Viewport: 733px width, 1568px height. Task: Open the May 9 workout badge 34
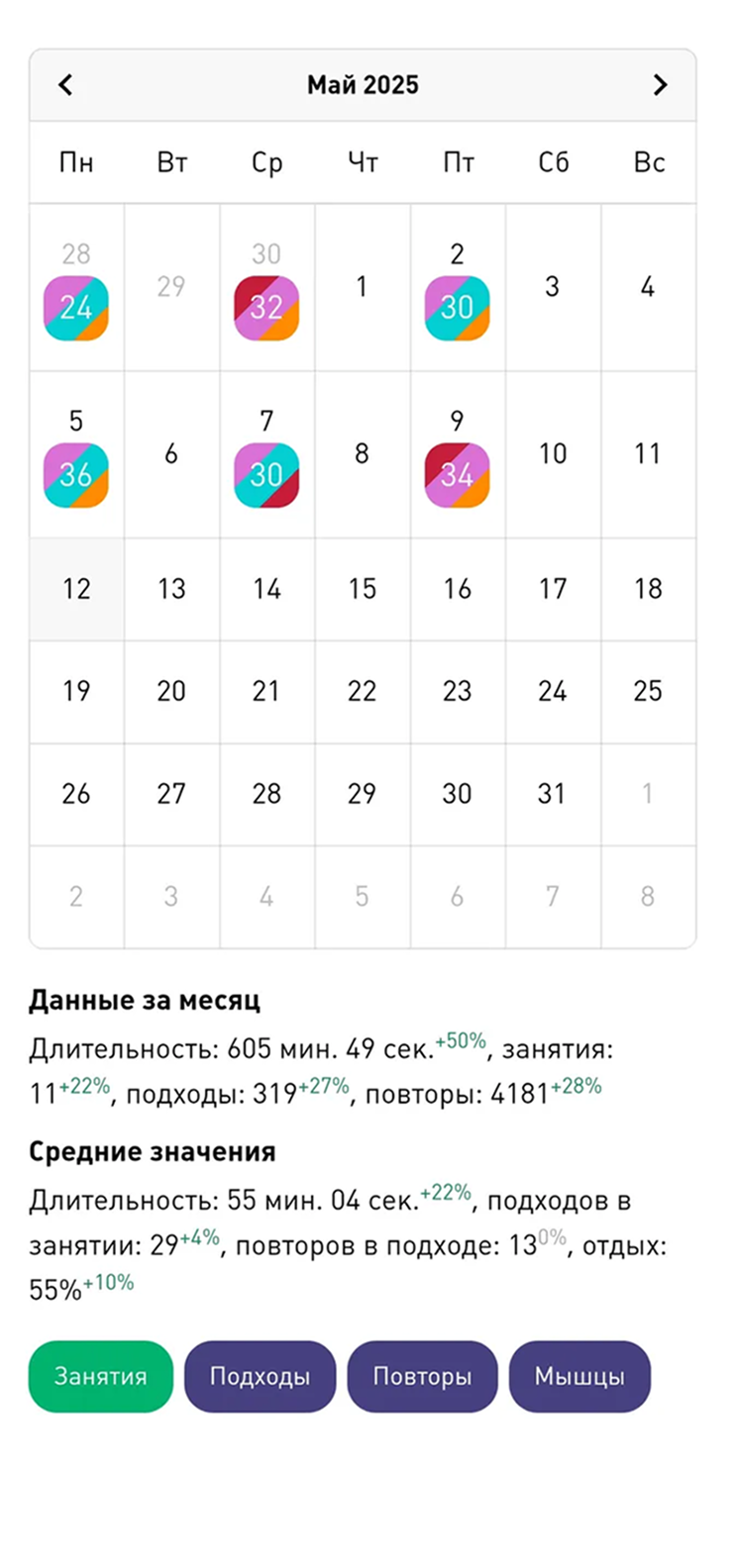coord(457,475)
